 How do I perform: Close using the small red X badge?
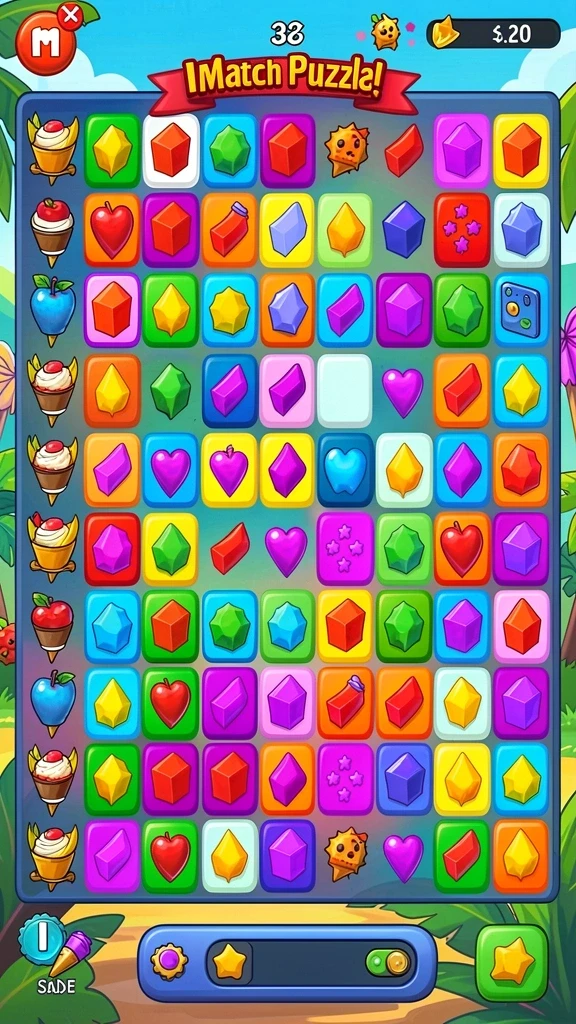coord(70,14)
